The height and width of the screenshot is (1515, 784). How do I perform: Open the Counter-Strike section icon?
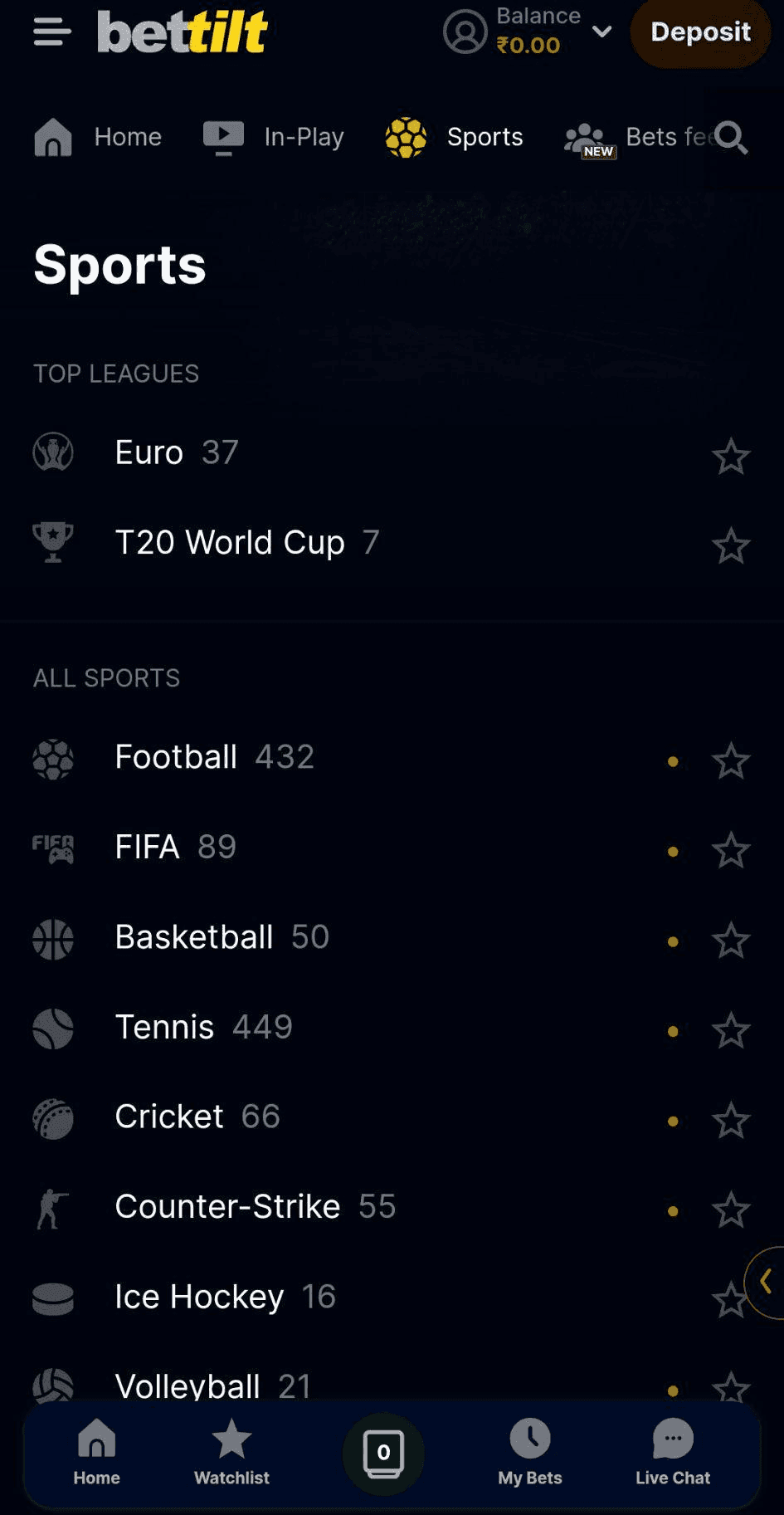coord(53,1209)
